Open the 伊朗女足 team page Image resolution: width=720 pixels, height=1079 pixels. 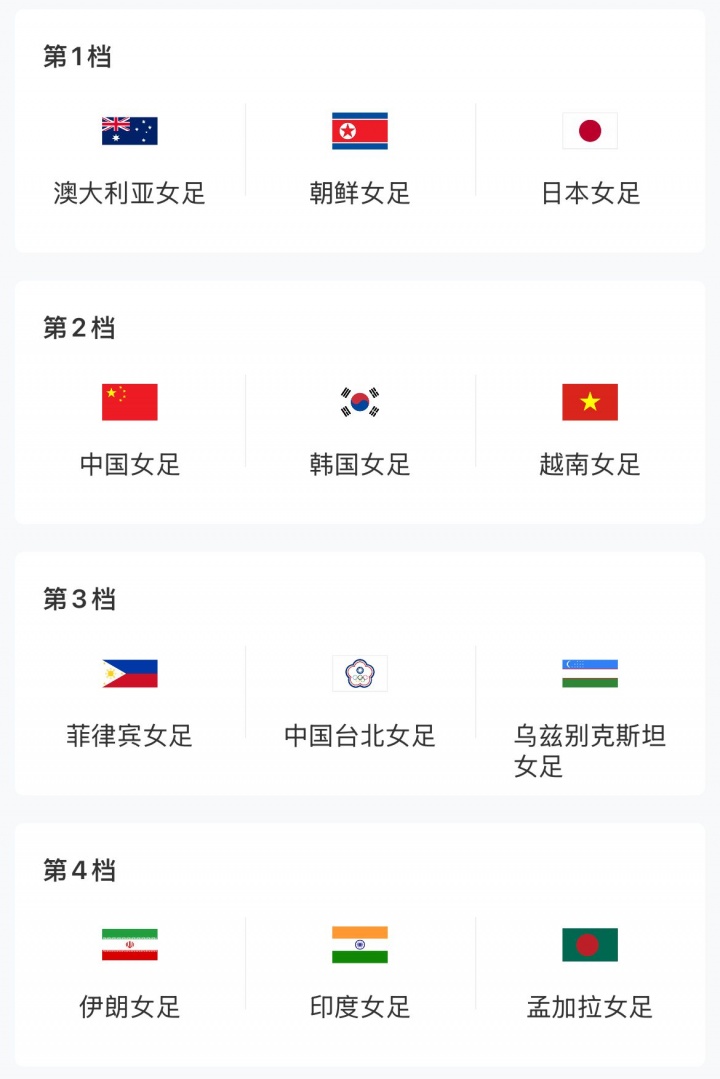[130, 972]
